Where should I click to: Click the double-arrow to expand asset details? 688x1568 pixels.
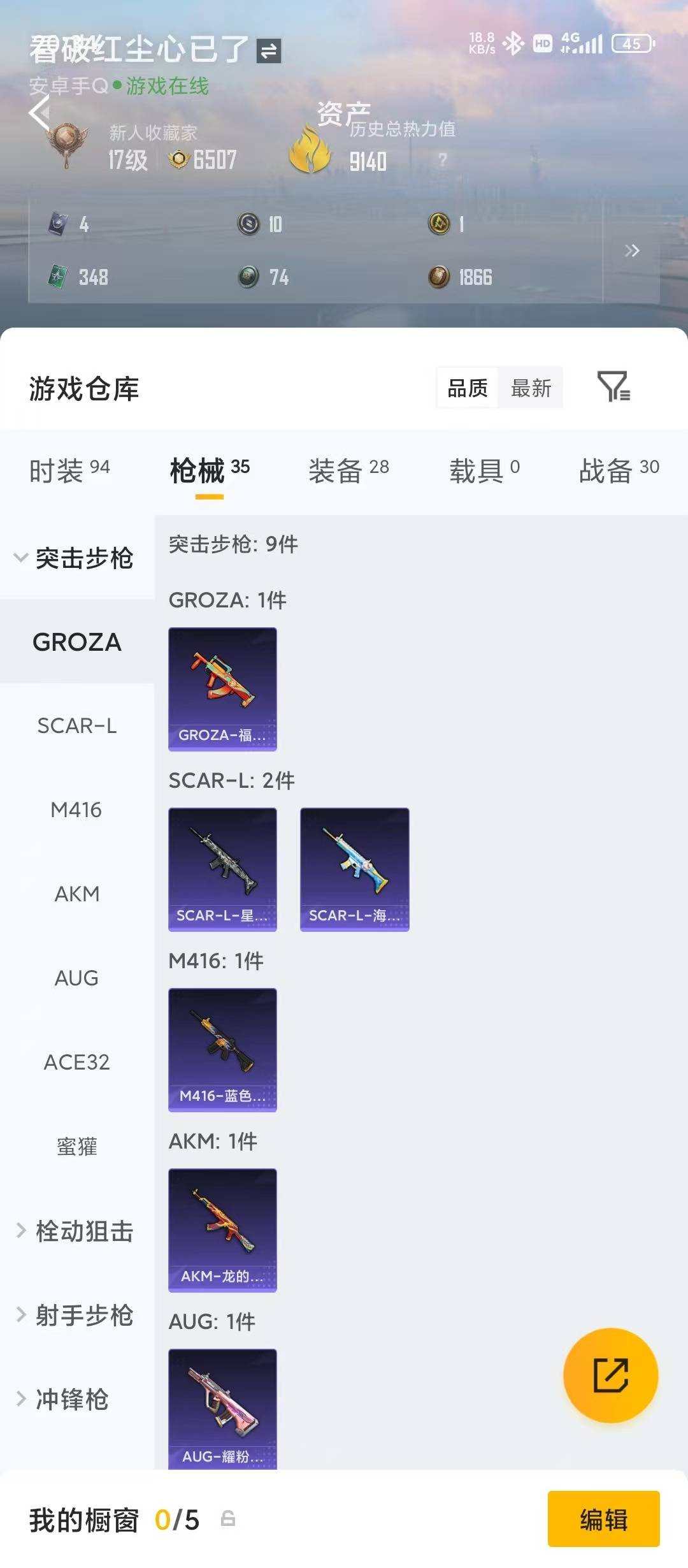[632, 251]
